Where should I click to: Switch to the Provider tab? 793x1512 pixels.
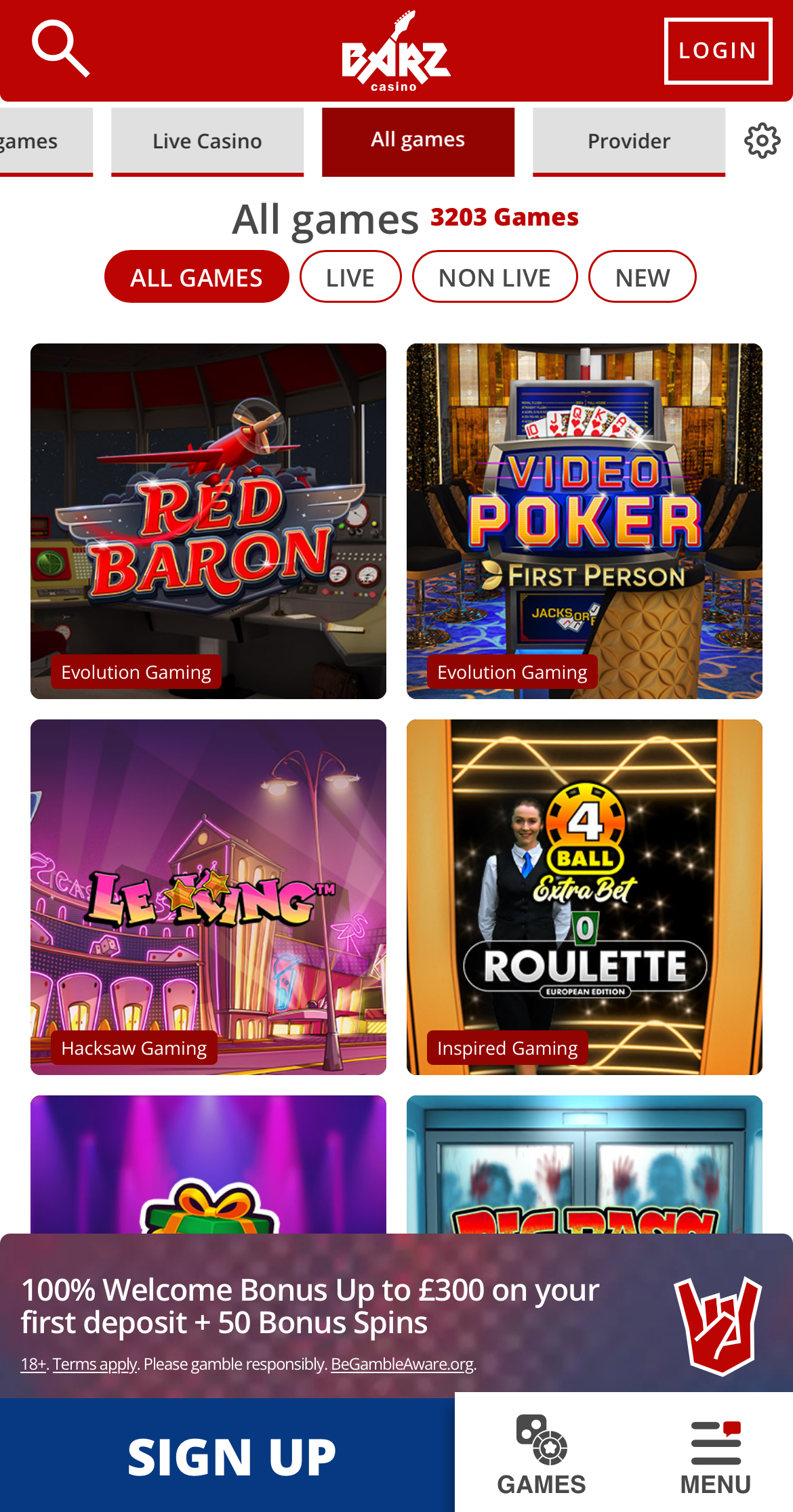click(x=628, y=141)
